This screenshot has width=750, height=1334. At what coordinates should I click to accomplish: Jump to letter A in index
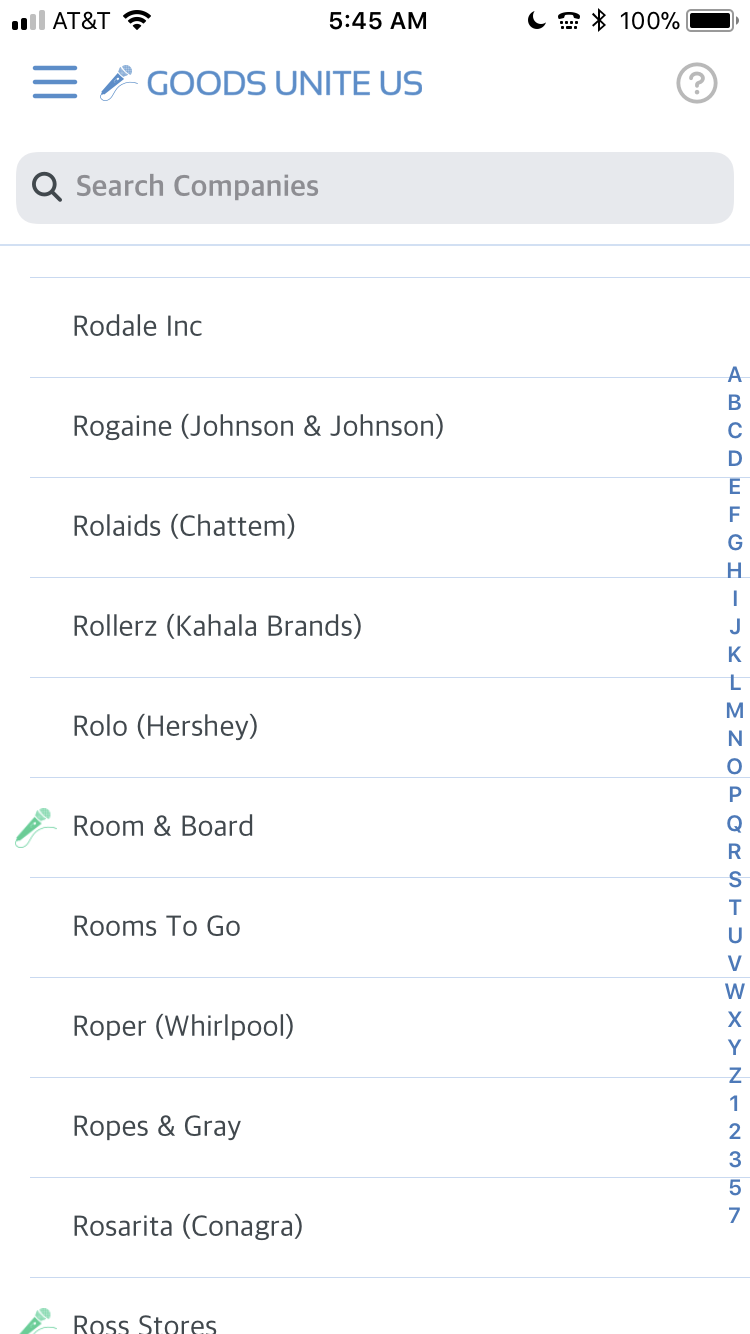tap(735, 375)
